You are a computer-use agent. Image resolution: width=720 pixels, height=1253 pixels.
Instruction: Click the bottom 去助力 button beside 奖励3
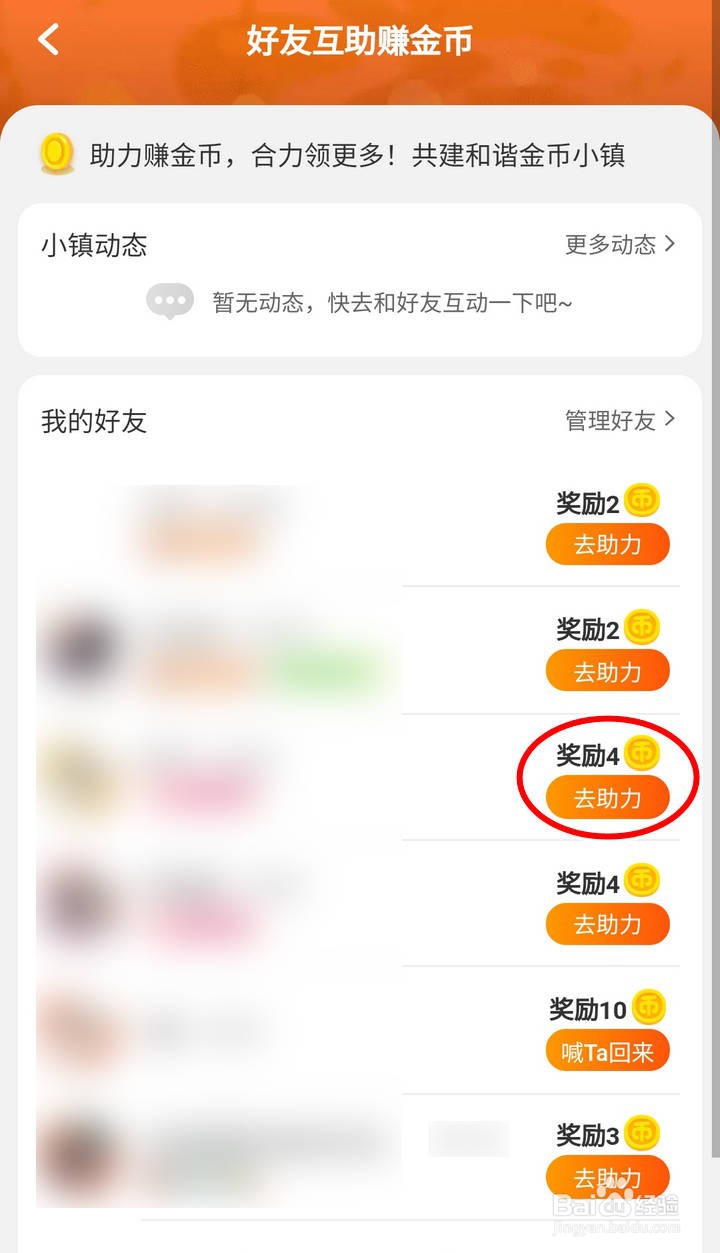tap(607, 1177)
